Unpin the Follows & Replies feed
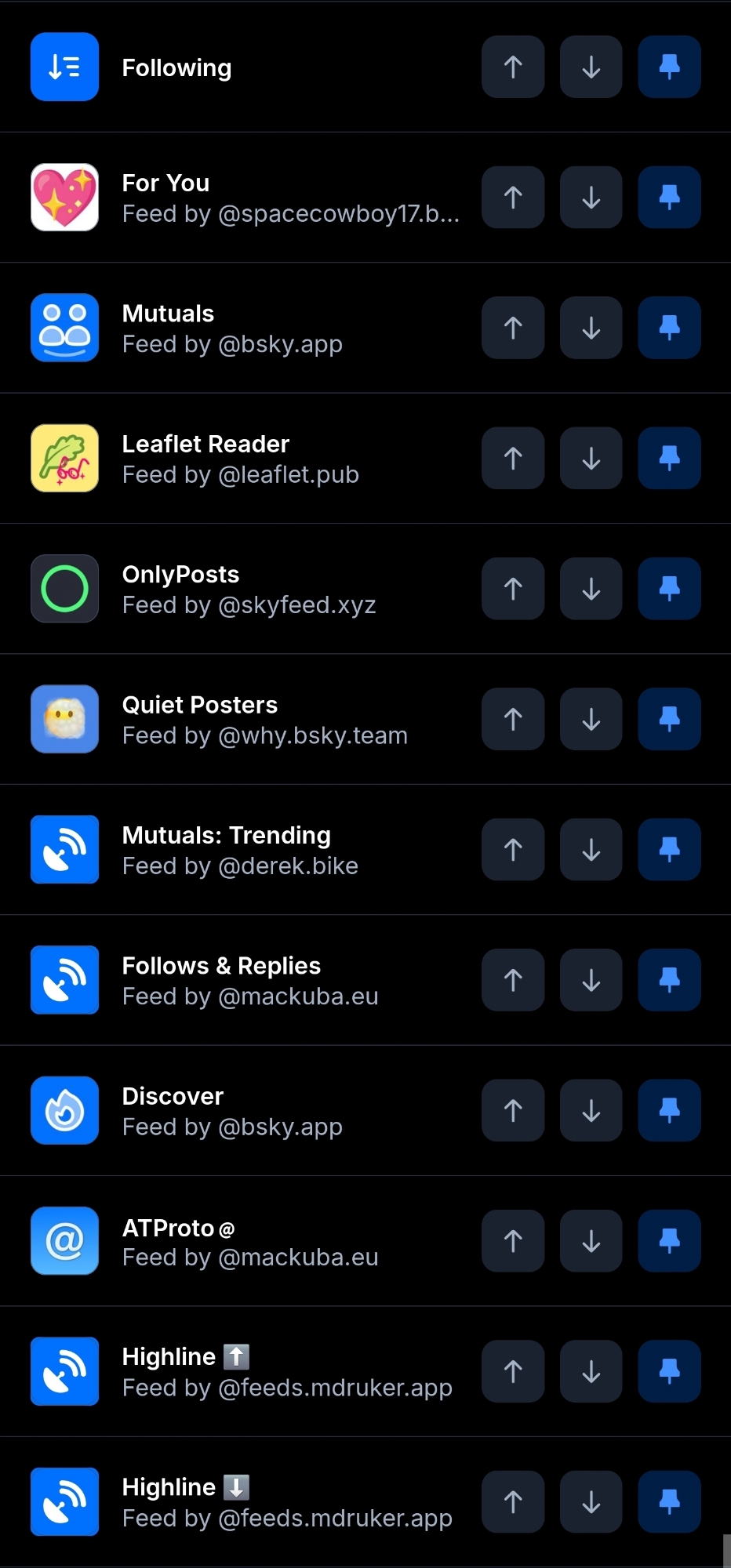This screenshot has height=1568, width=731. click(669, 980)
